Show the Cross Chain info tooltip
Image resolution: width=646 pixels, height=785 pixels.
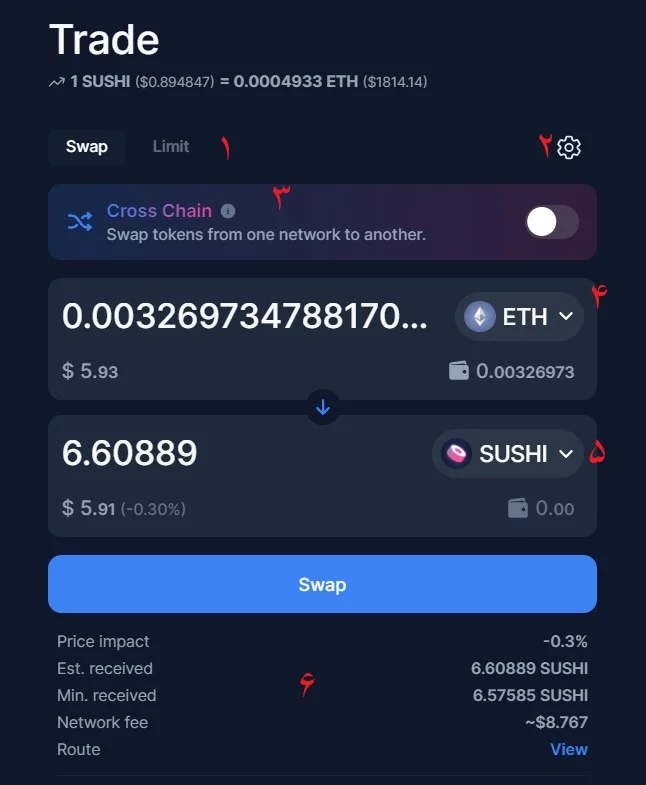tap(228, 211)
